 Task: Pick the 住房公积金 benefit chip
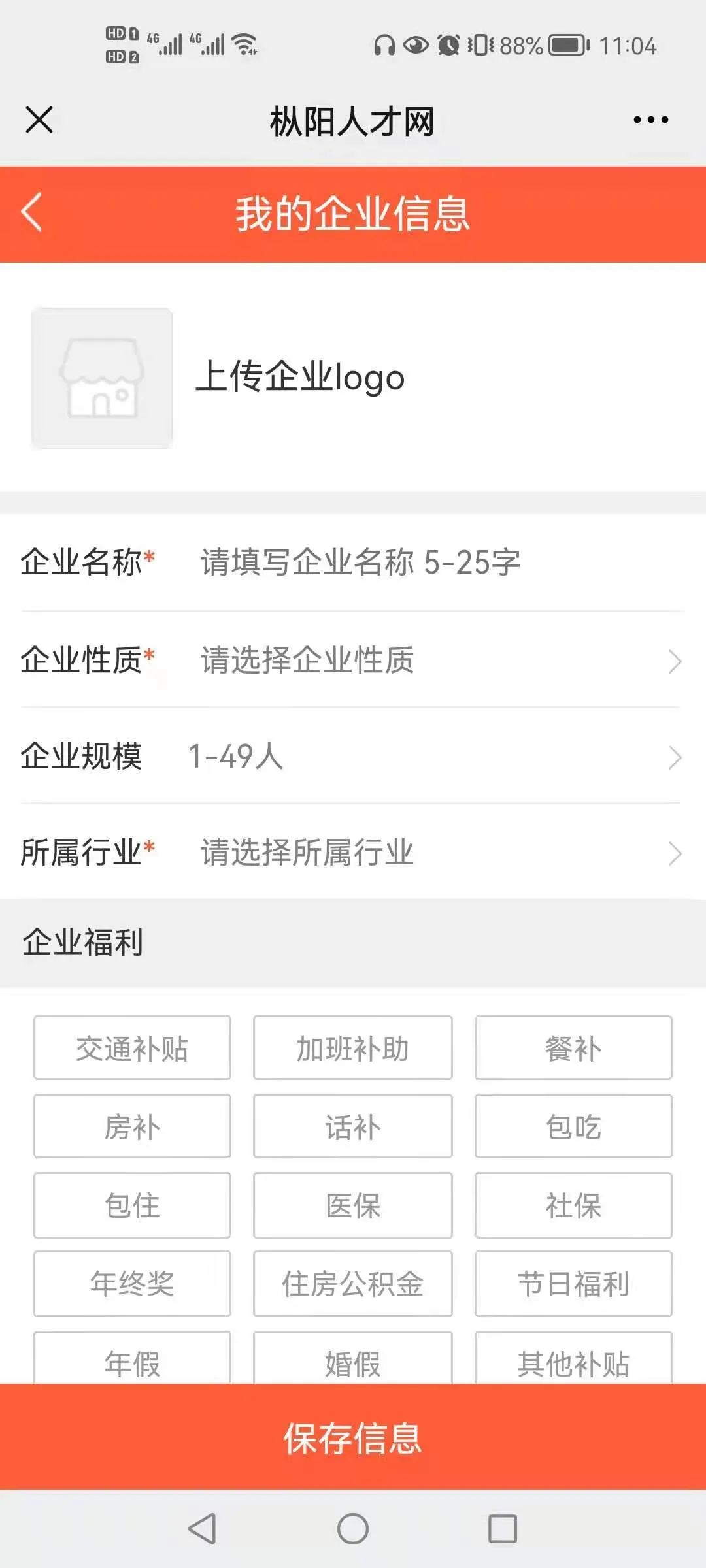(x=353, y=1284)
